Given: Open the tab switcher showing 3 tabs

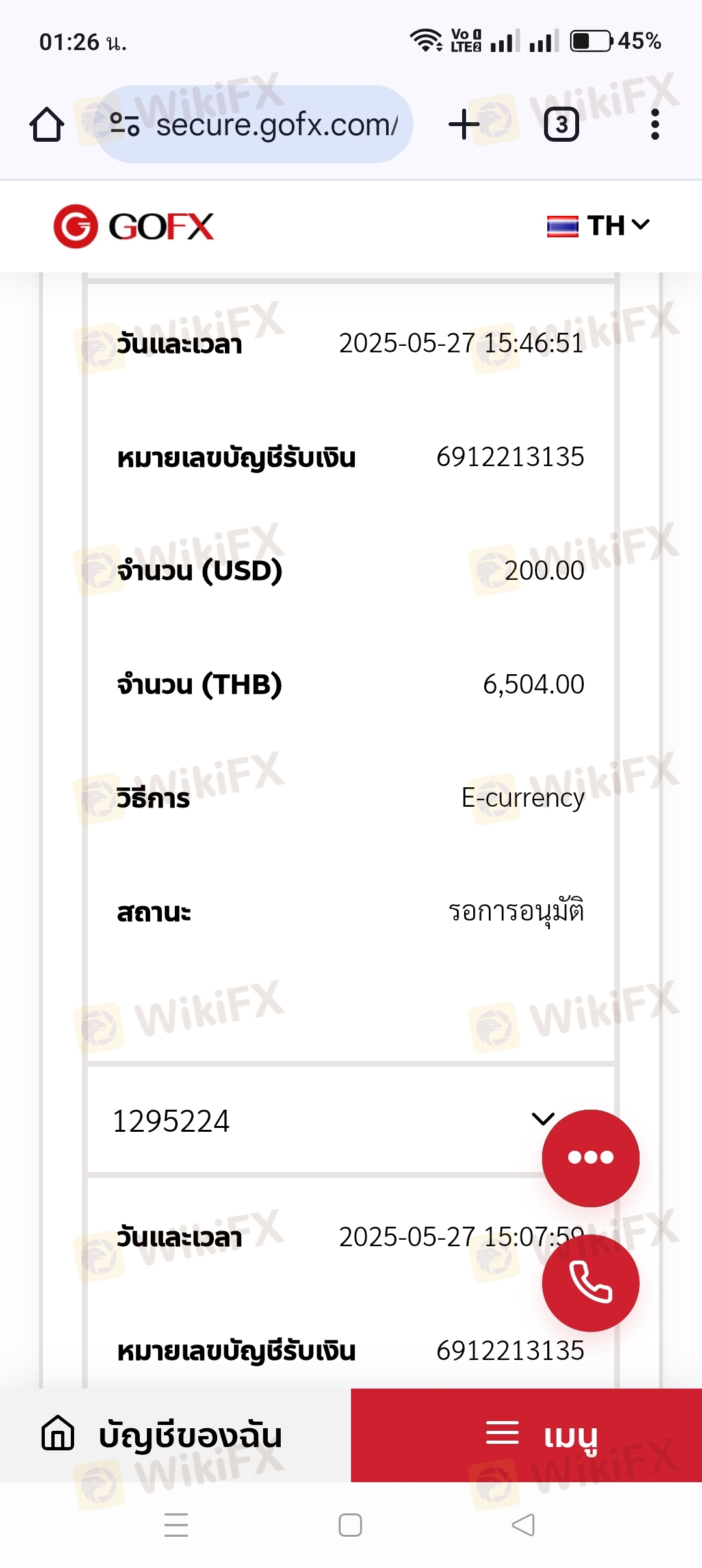Looking at the screenshot, I should (x=561, y=124).
